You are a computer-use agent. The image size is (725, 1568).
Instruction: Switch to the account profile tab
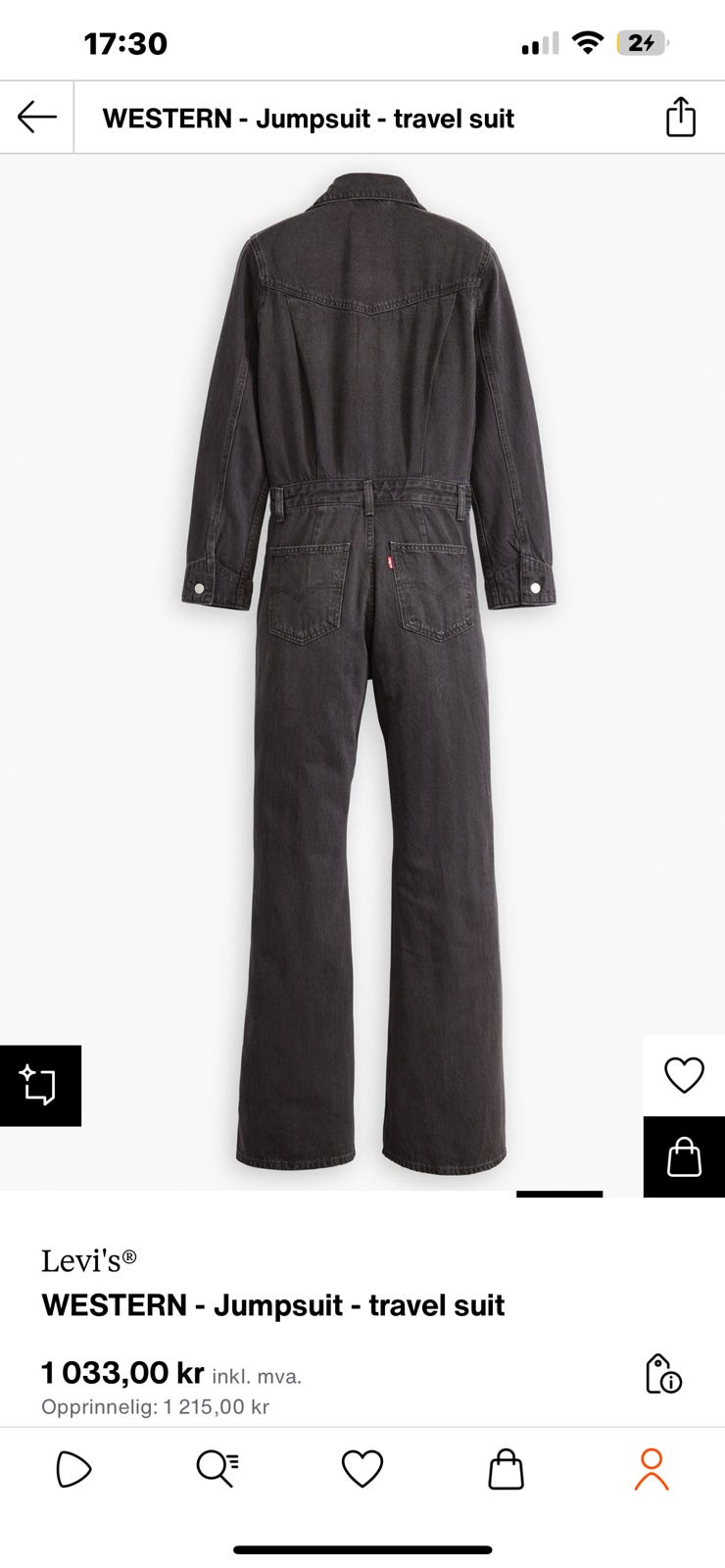click(x=651, y=1469)
